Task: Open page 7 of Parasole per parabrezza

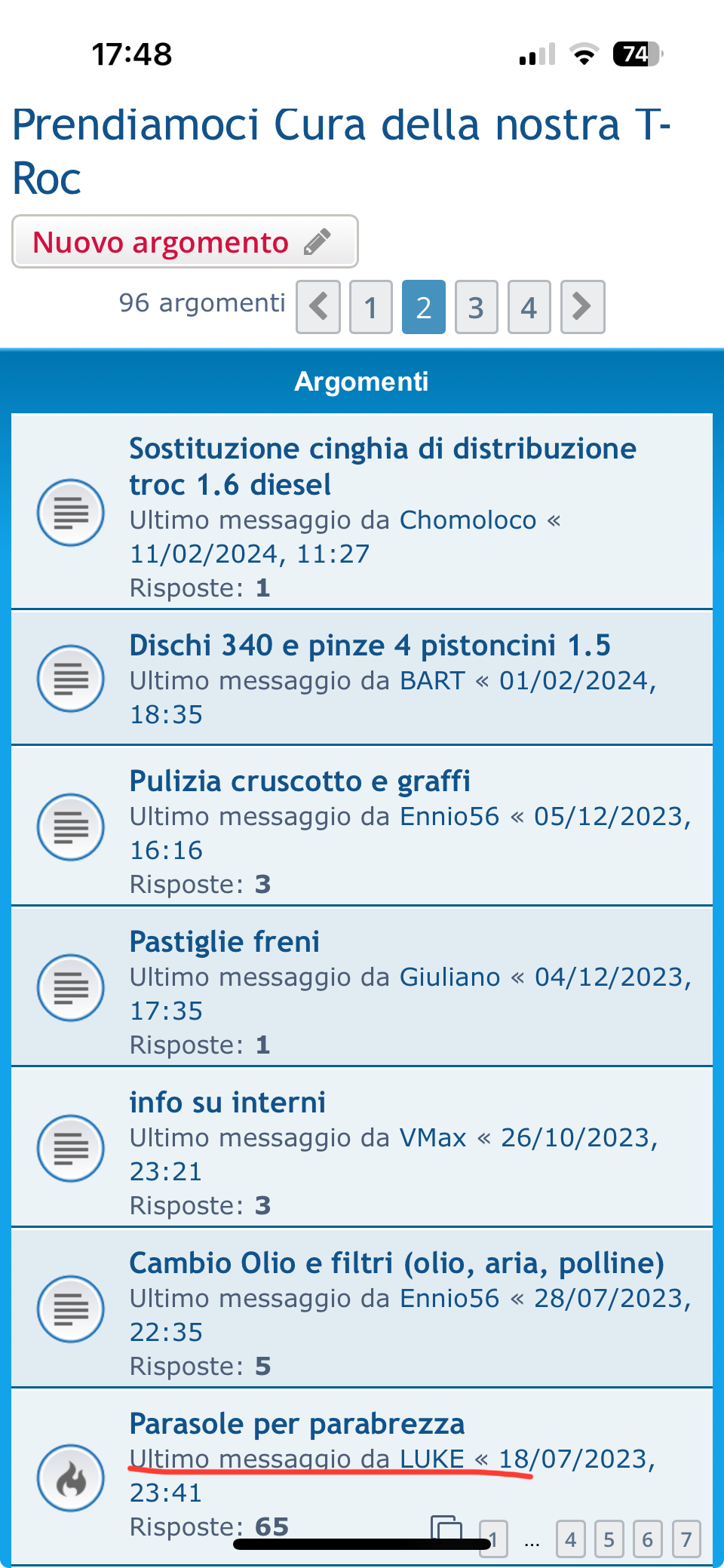Action: pos(686,1539)
